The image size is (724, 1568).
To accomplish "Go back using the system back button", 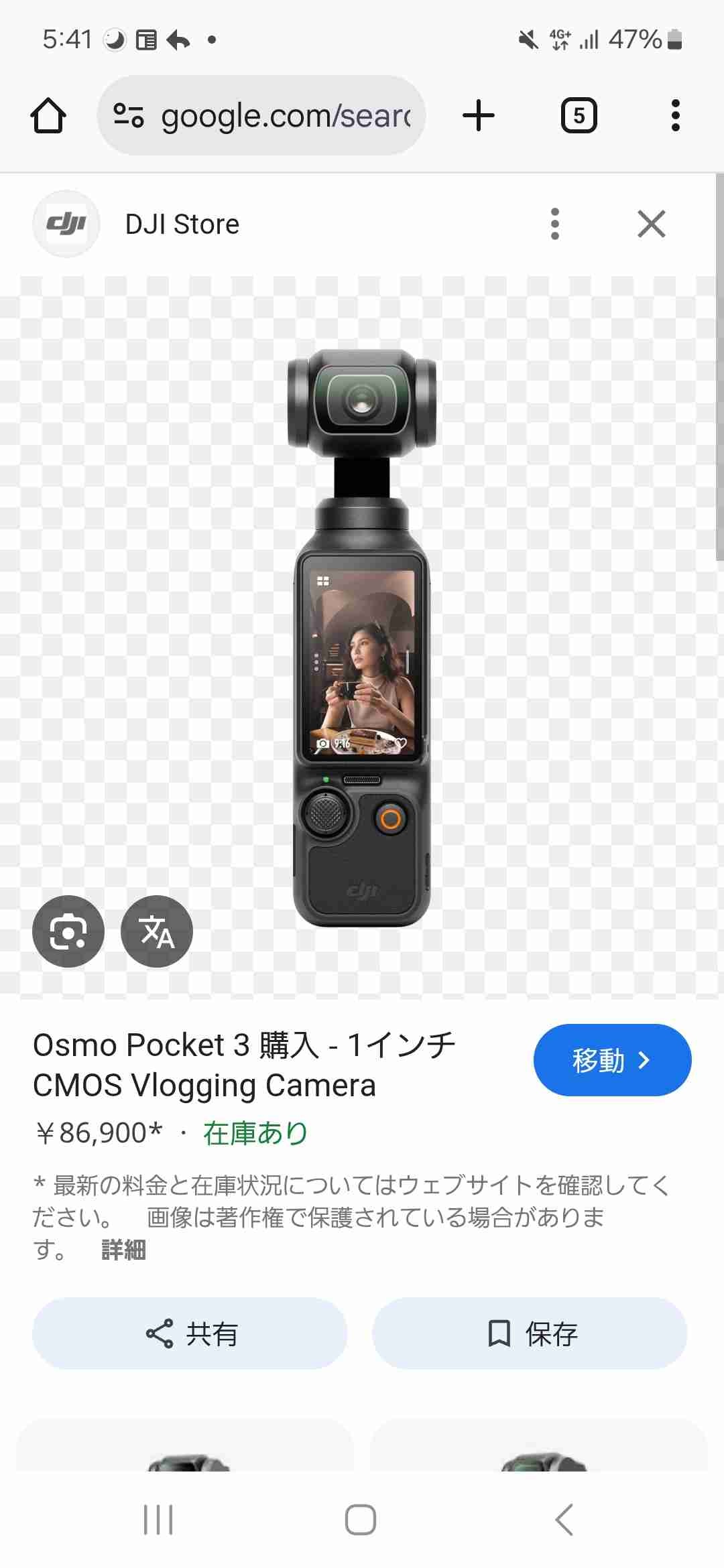I will click(564, 1520).
